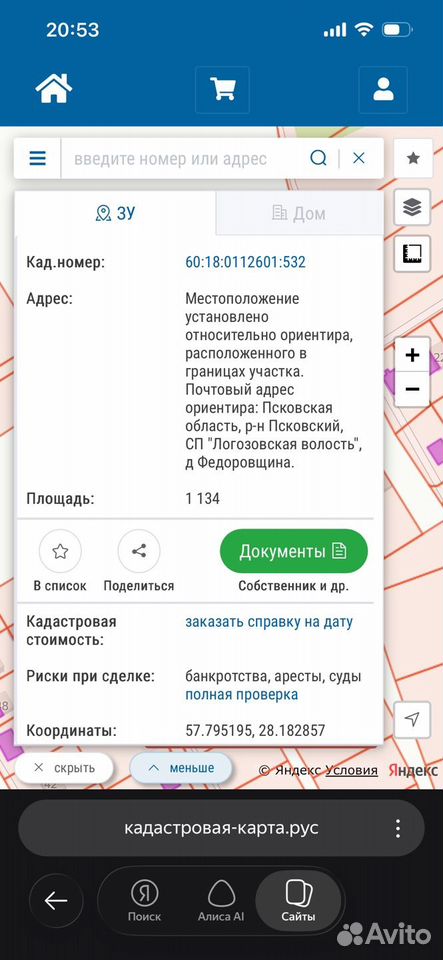Go to the home page icon
This screenshot has width=443, height=960.
54,89
